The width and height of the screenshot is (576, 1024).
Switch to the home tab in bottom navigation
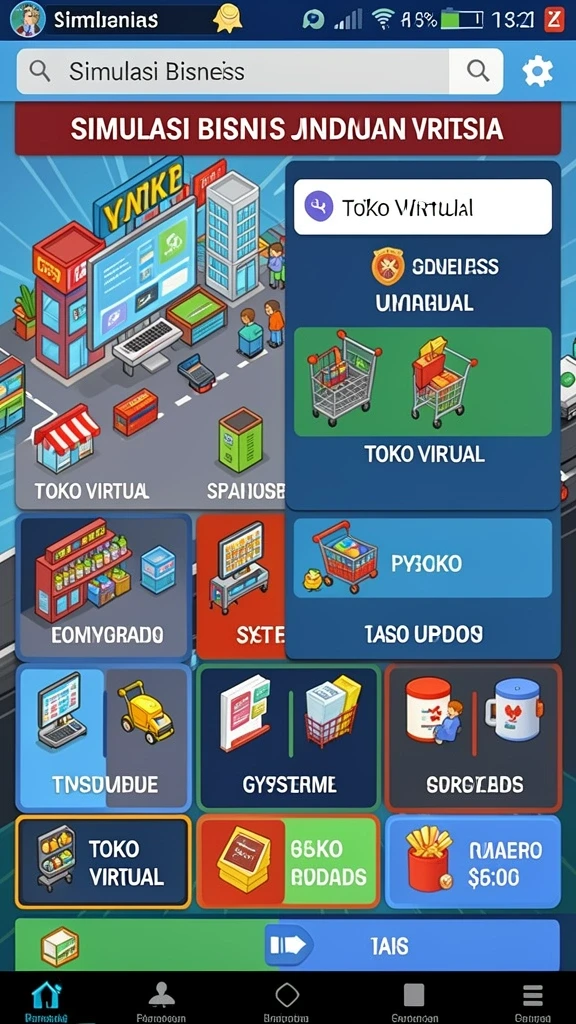coord(45,1000)
